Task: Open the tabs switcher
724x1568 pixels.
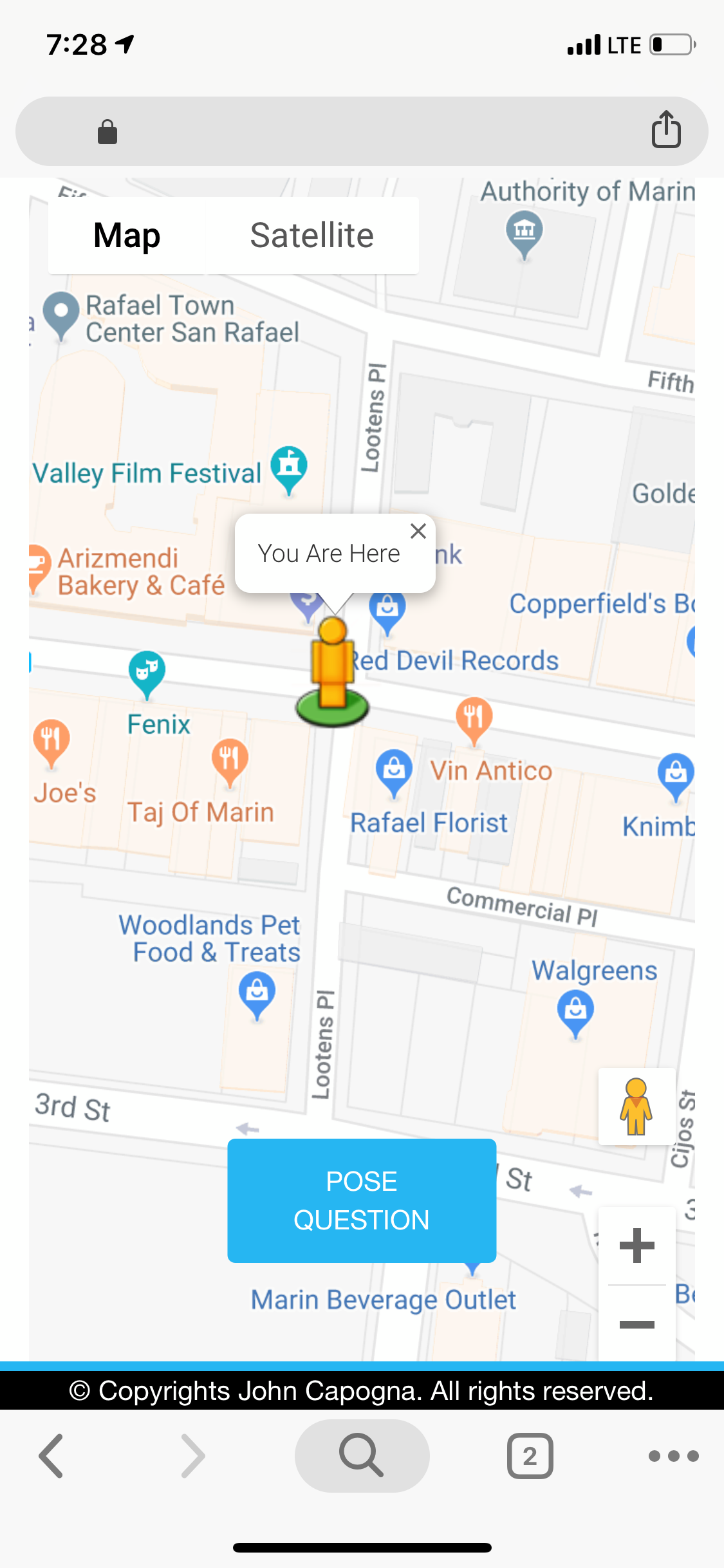Action: [x=530, y=1455]
